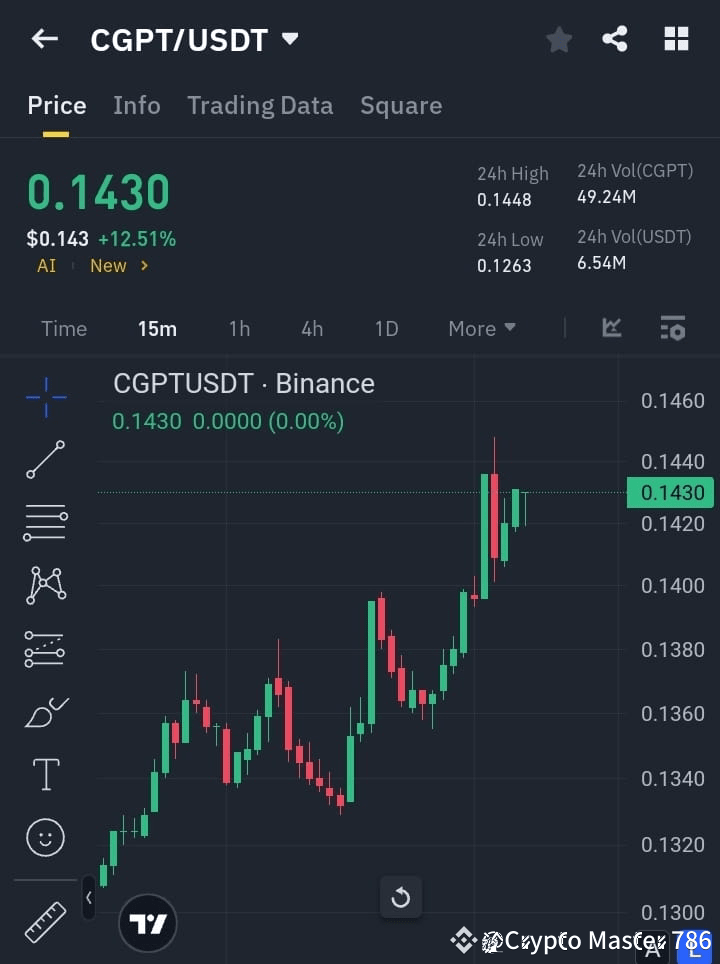Select the trend line drawing tool
Image resolution: width=720 pixels, height=964 pixels.
45,460
